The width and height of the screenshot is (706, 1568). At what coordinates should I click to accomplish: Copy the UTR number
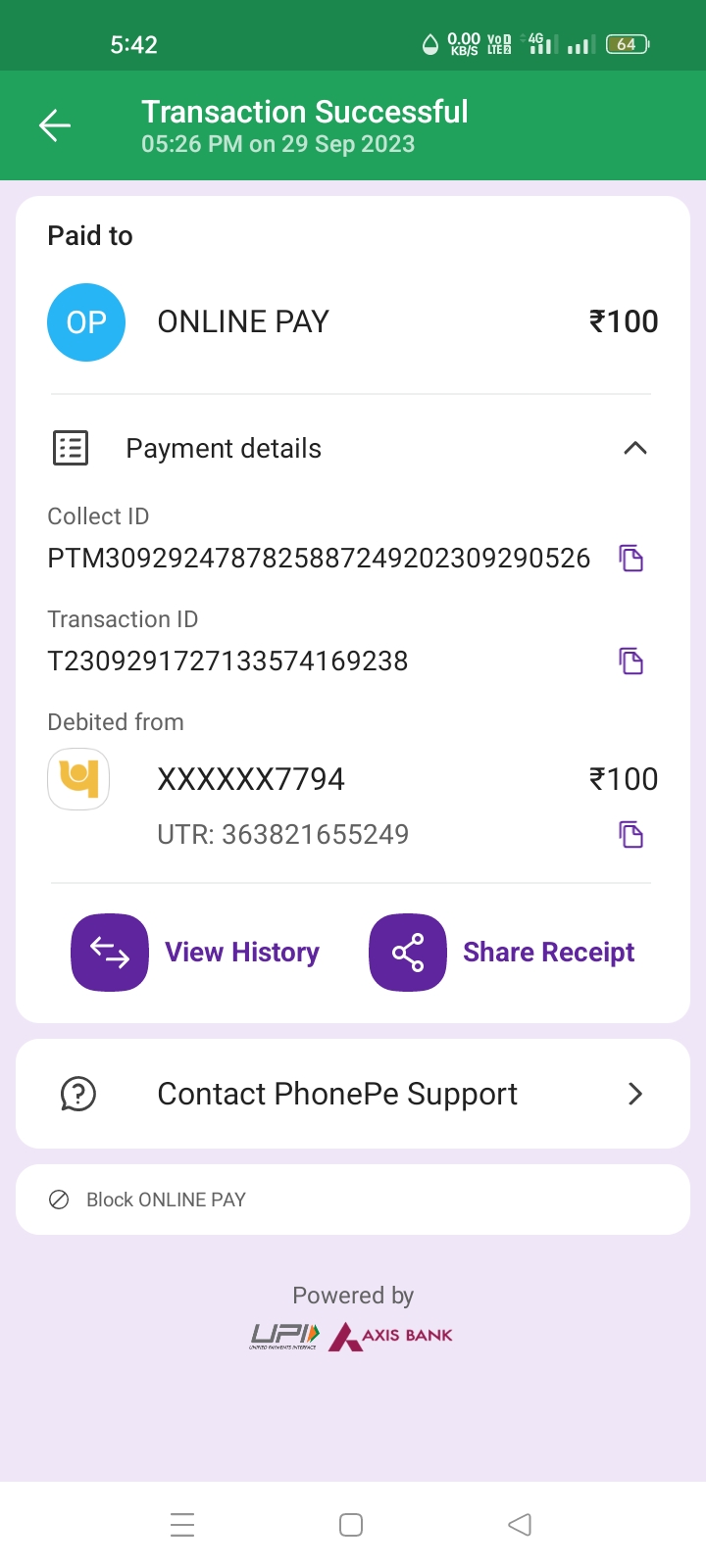click(630, 835)
